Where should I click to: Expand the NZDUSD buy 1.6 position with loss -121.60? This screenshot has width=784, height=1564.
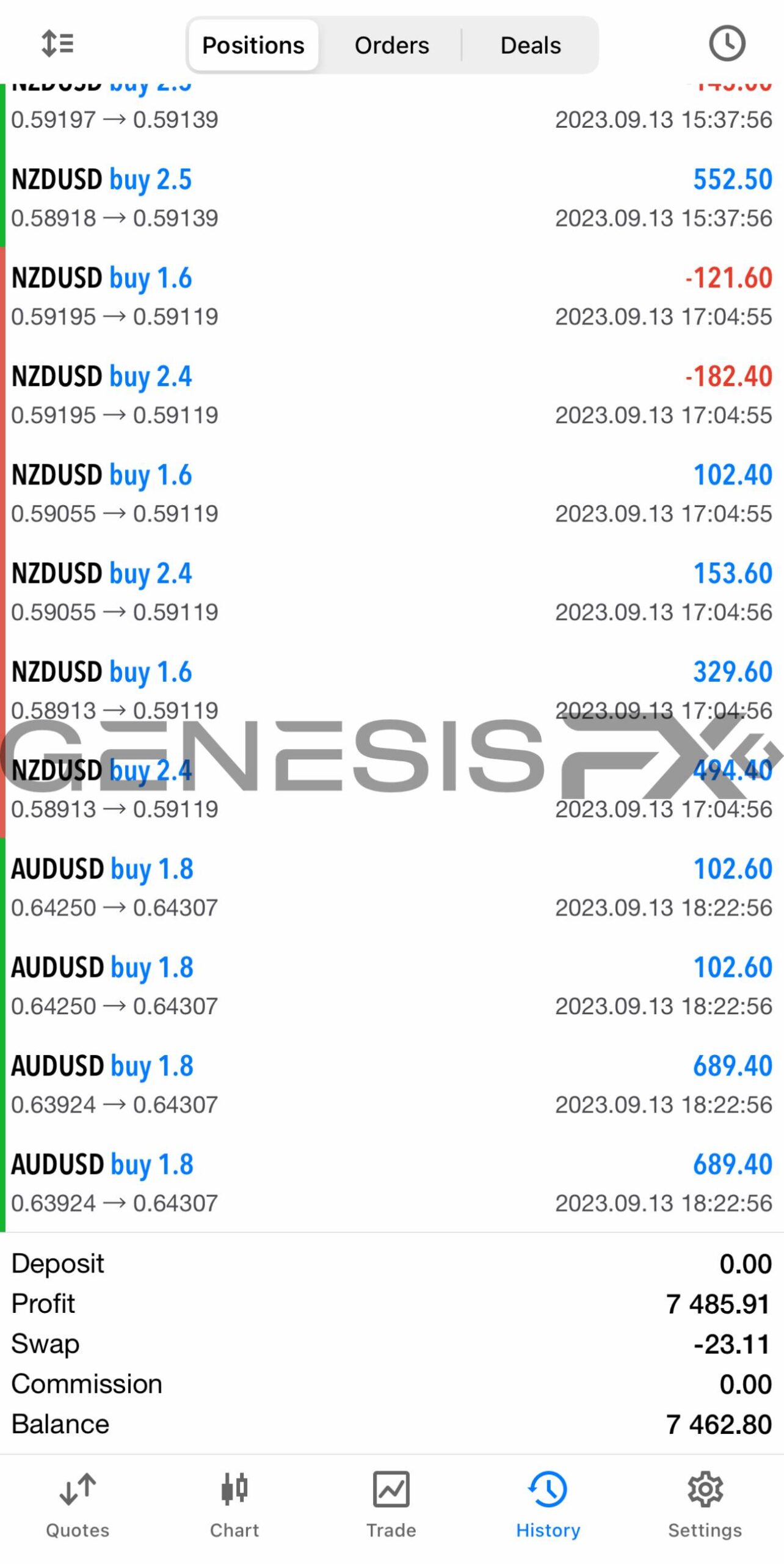tap(392, 296)
